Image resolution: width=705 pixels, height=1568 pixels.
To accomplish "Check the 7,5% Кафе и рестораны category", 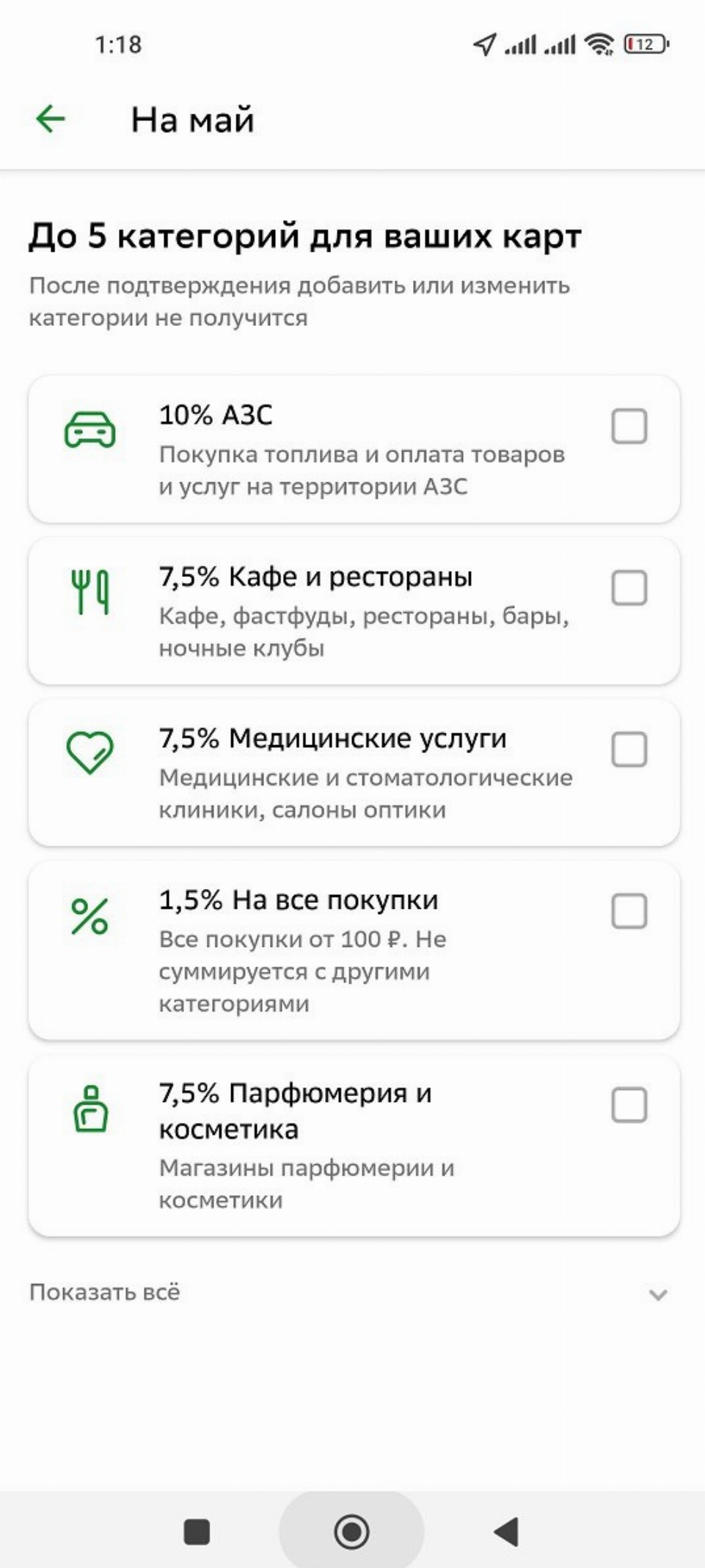I will point(629,588).
